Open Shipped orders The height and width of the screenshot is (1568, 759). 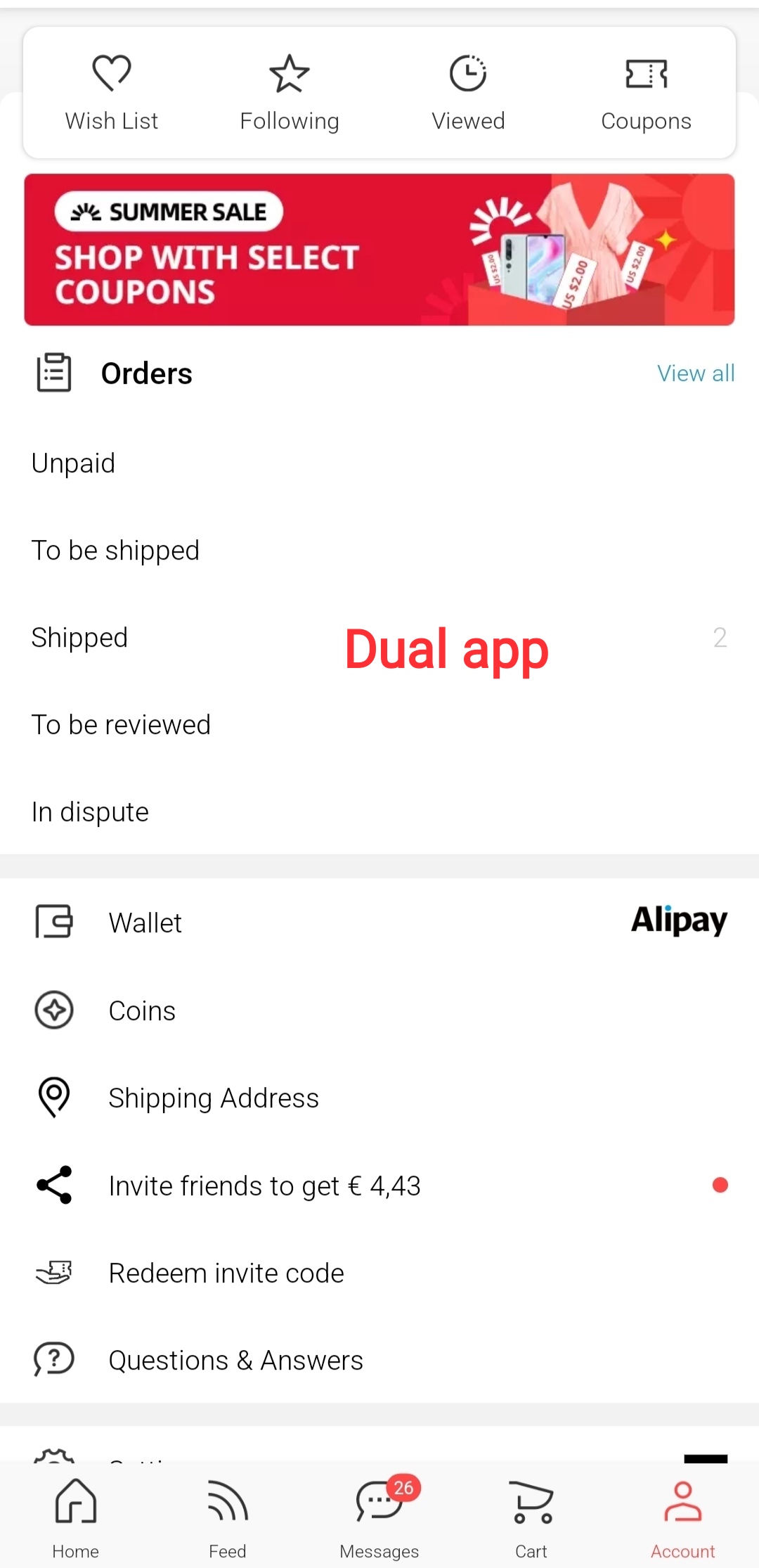click(x=379, y=638)
